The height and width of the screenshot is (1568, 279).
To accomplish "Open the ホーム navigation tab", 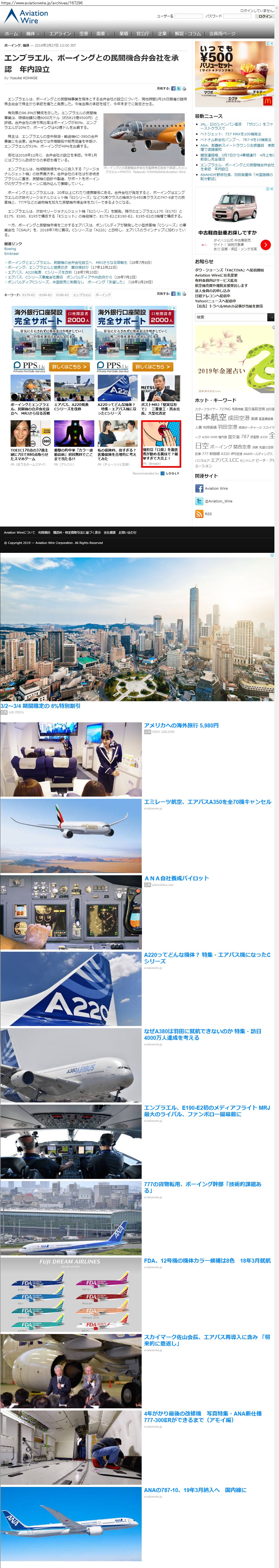I will click(x=11, y=33).
